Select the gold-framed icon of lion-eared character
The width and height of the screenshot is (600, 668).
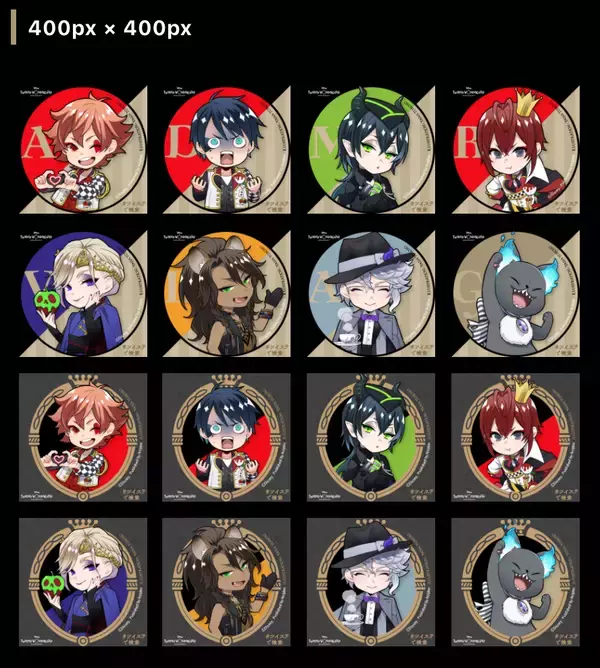coord(226,581)
